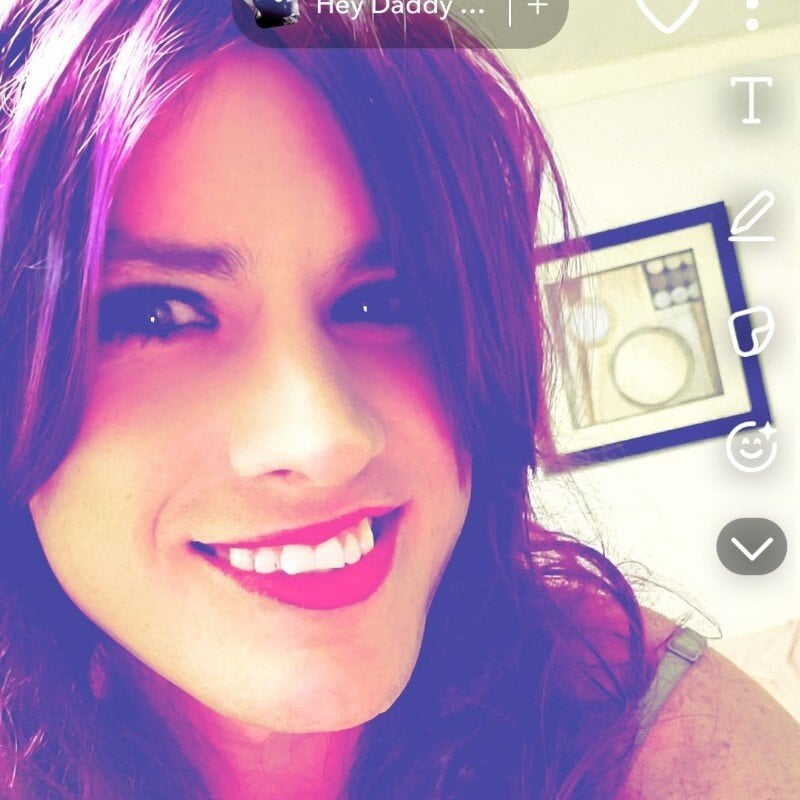
Task: Expand more tools with the down chevron
Action: [752, 547]
